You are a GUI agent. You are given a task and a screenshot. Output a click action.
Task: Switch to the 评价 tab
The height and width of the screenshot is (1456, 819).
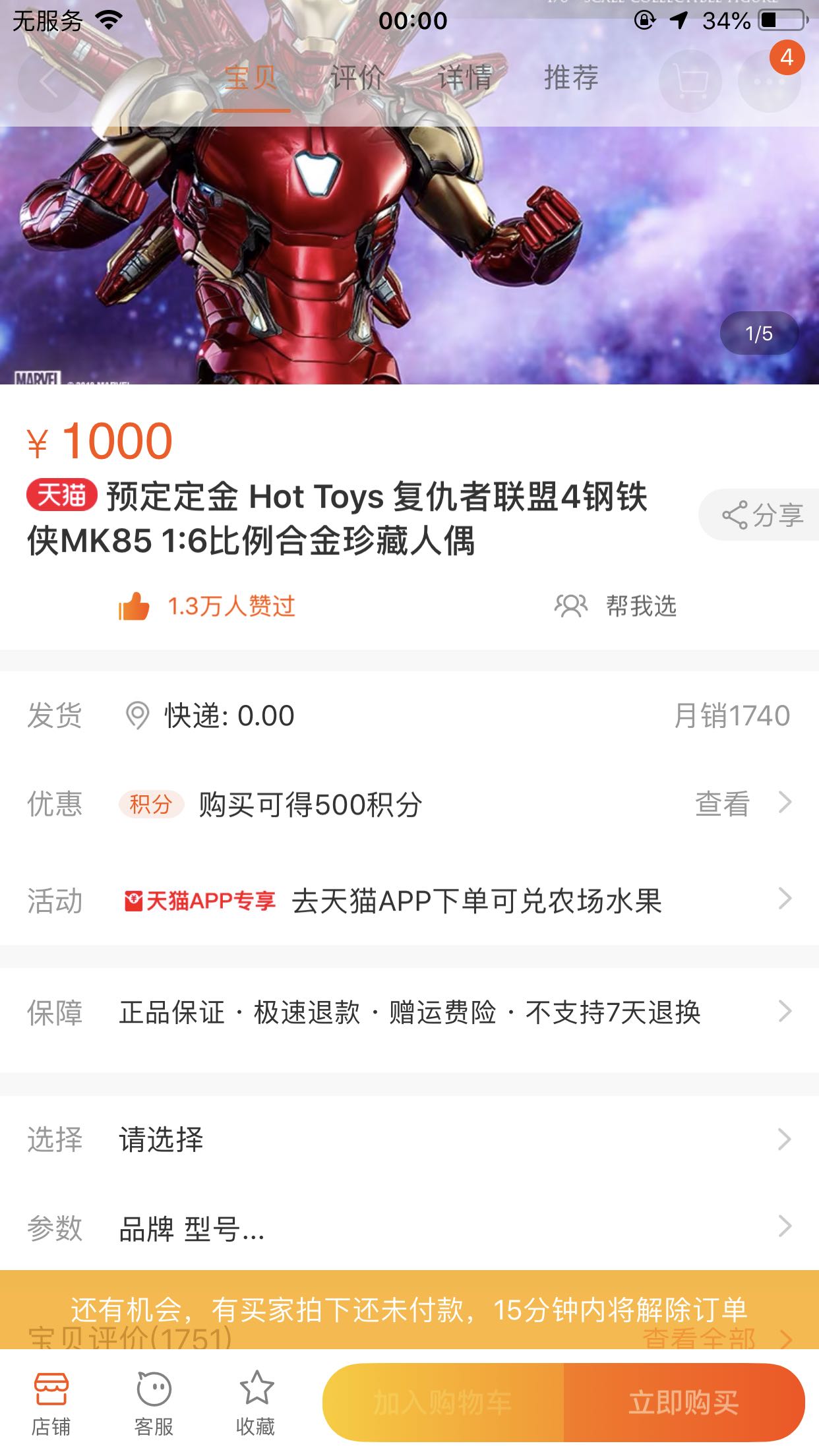(x=357, y=78)
